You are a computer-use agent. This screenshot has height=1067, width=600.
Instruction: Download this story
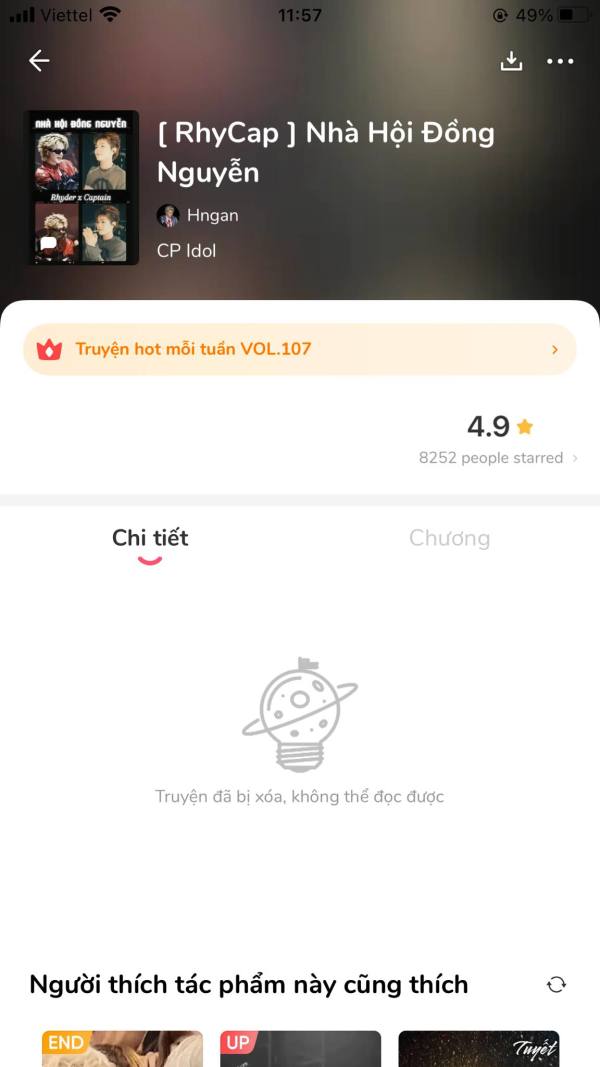point(511,61)
